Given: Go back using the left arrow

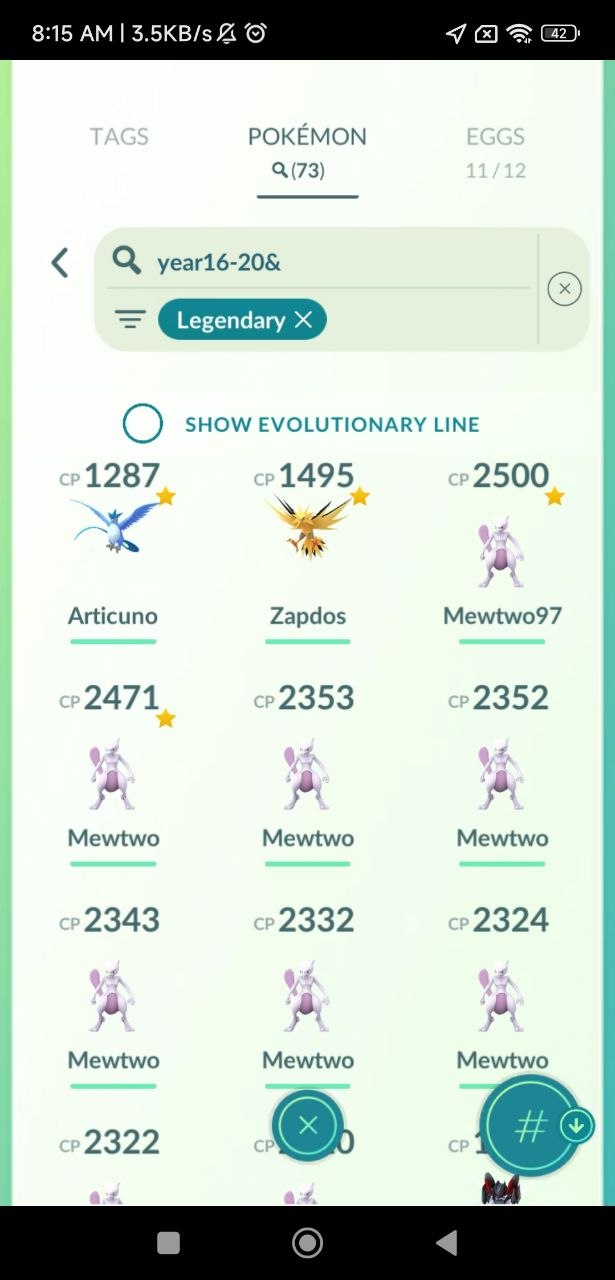Looking at the screenshot, I should (x=60, y=263).
